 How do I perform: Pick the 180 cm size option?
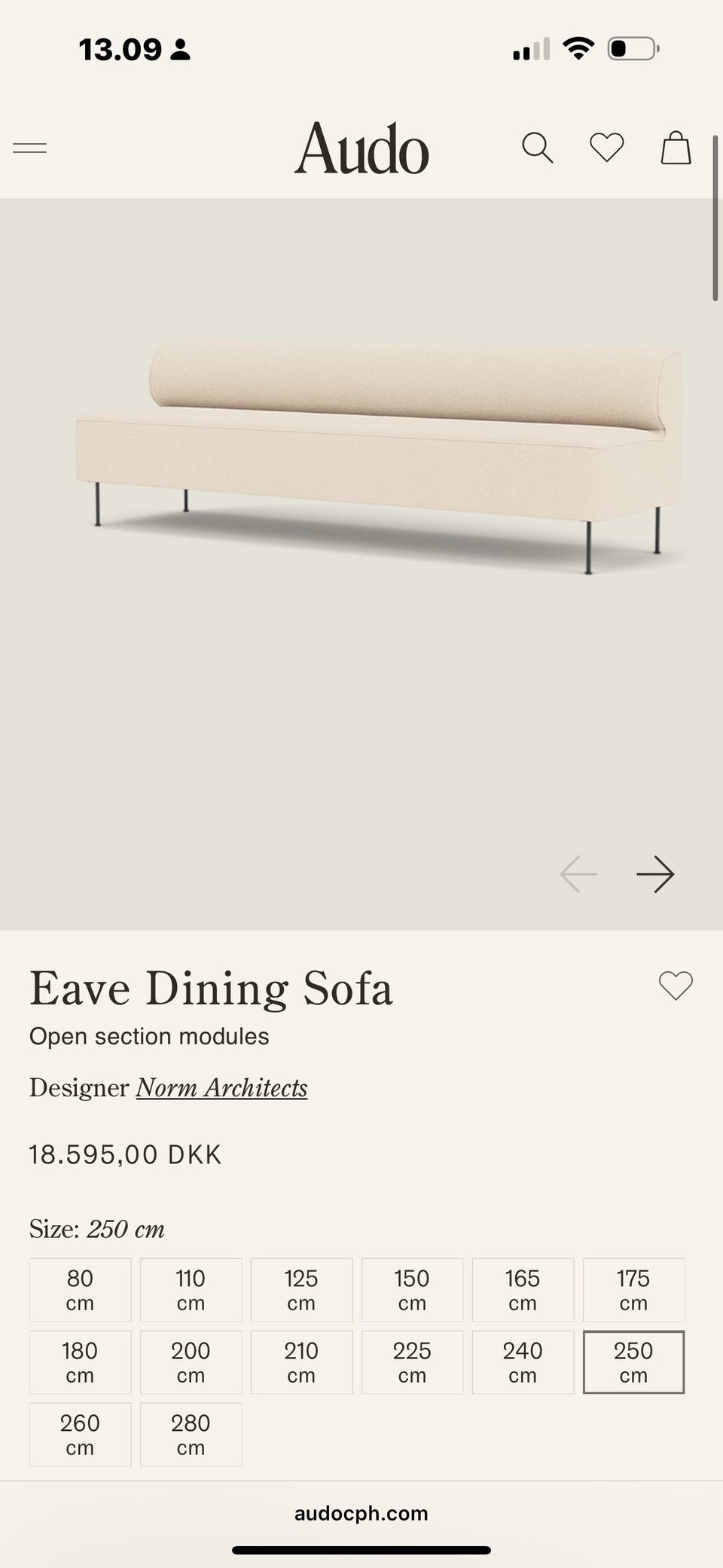tap(80, 1362)
